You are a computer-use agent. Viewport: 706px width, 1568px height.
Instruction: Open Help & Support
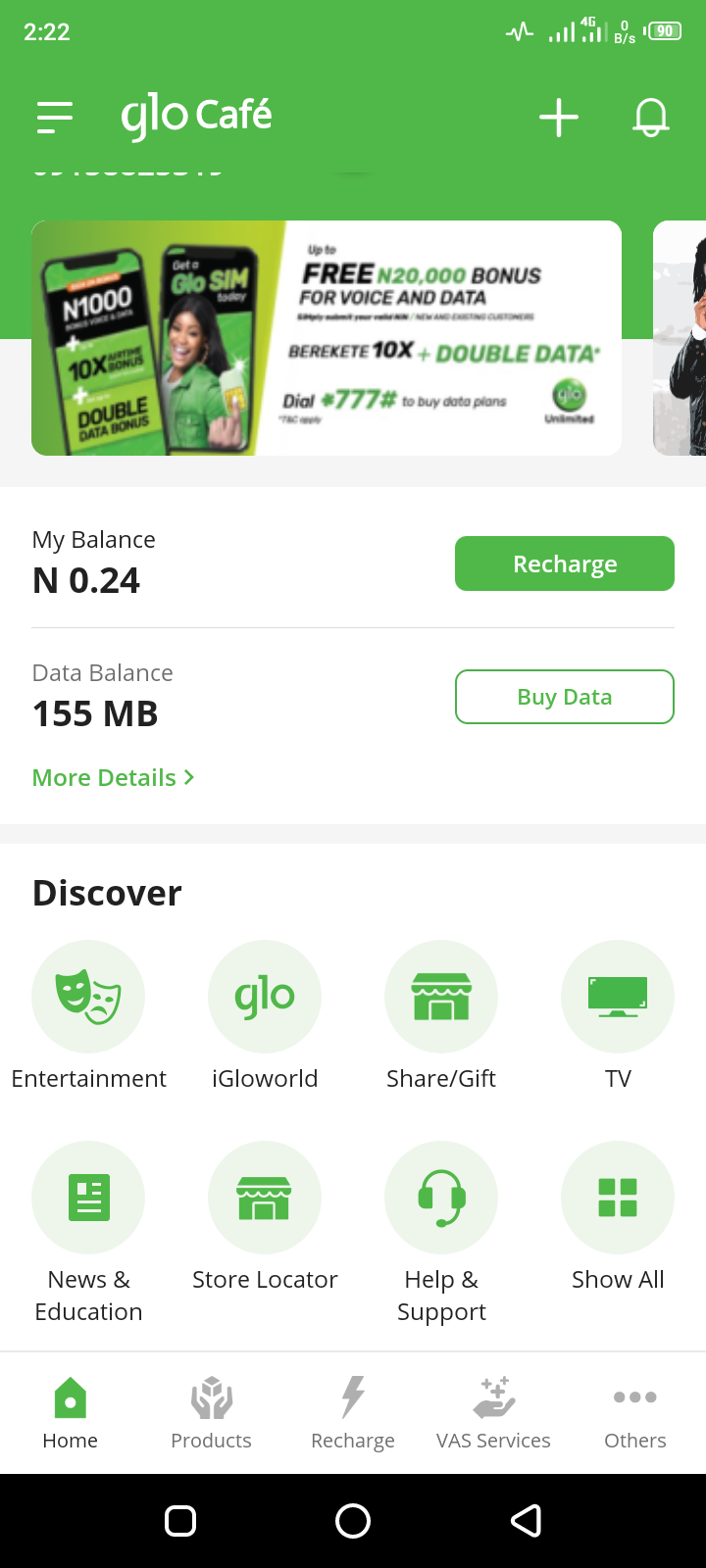click(441, 1198)
